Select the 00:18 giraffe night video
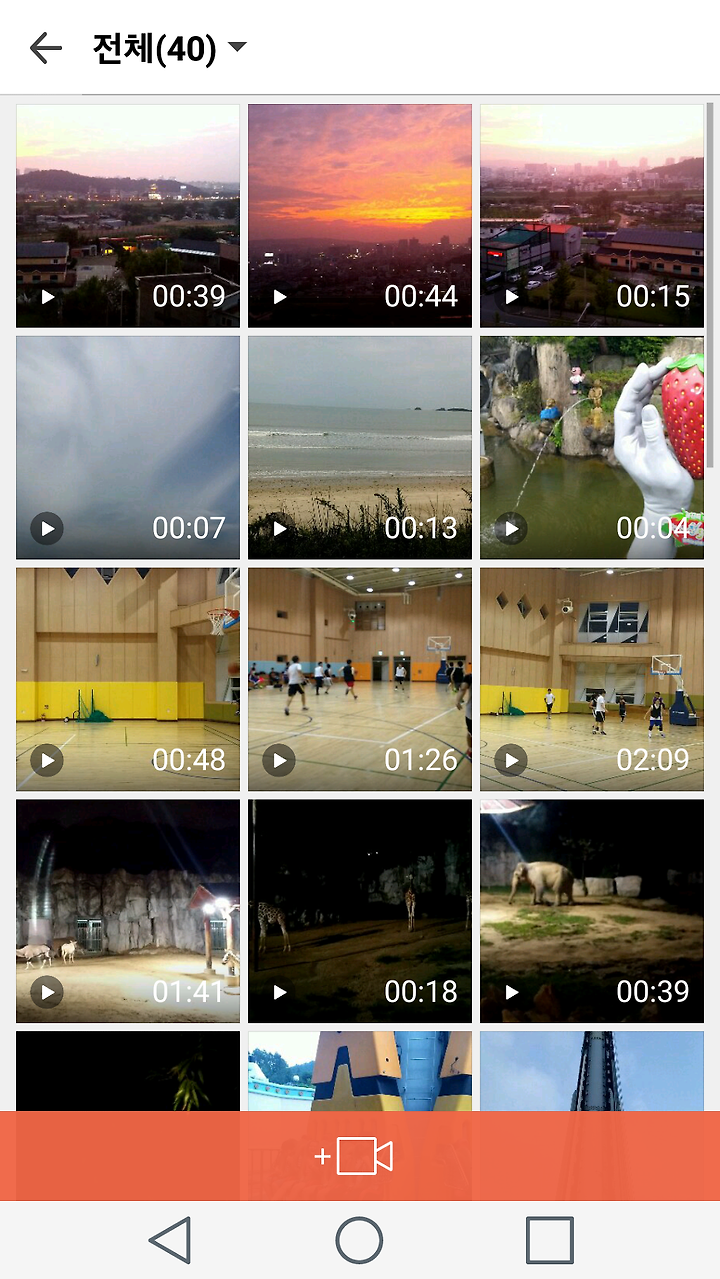 pyautogui.click(x=360, y=912)
